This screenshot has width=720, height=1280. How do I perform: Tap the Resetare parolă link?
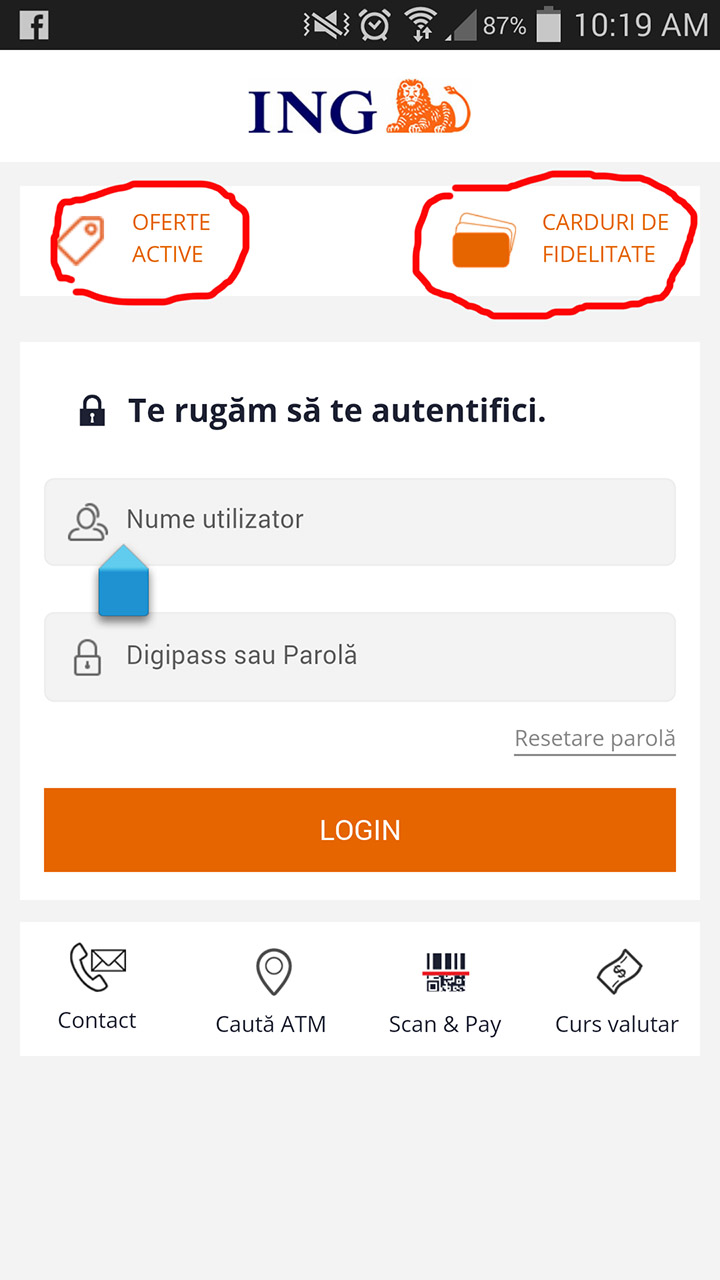595,739
